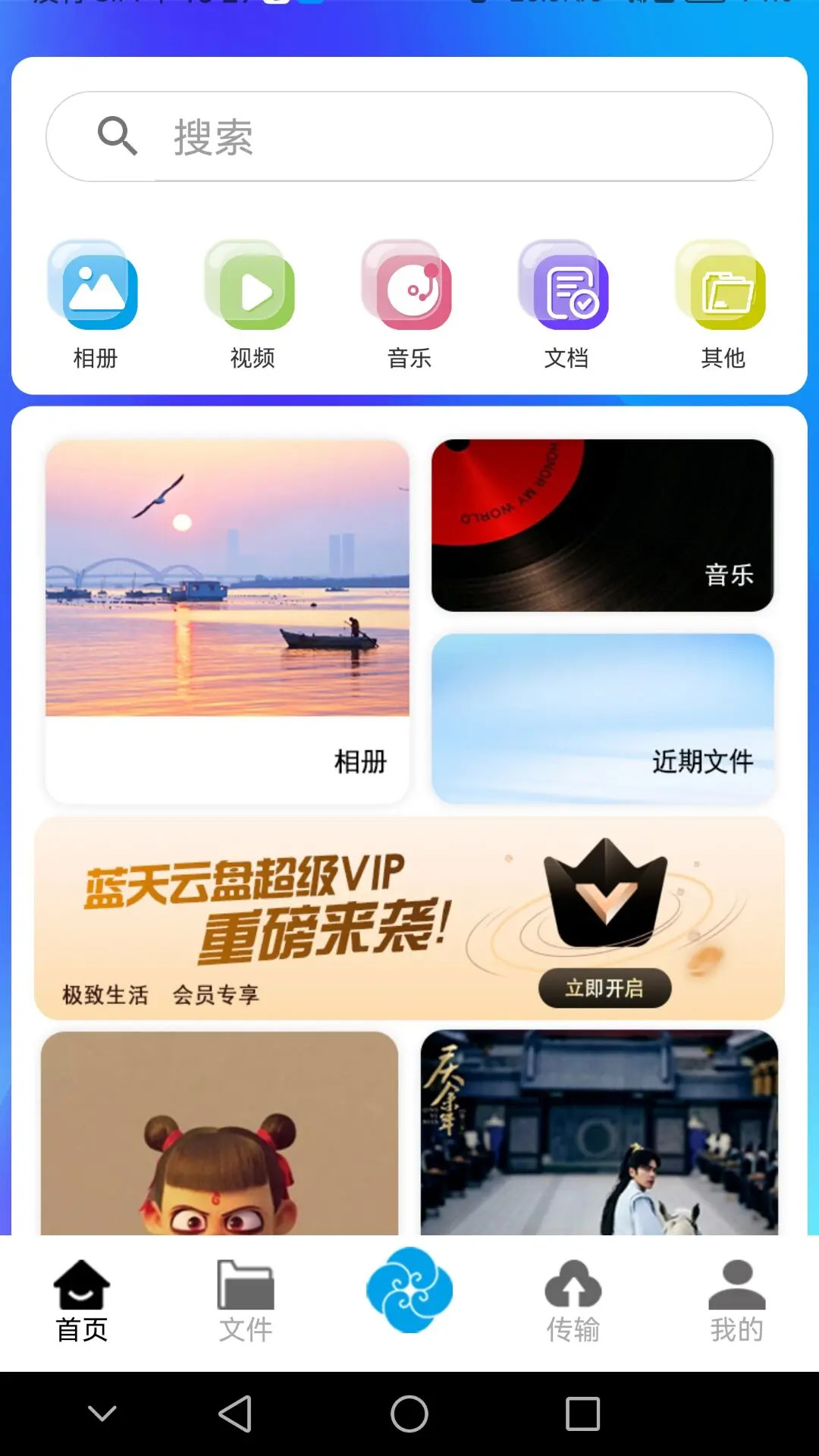
Task: Open the VIP promotional banner
Action: point(303,918)
